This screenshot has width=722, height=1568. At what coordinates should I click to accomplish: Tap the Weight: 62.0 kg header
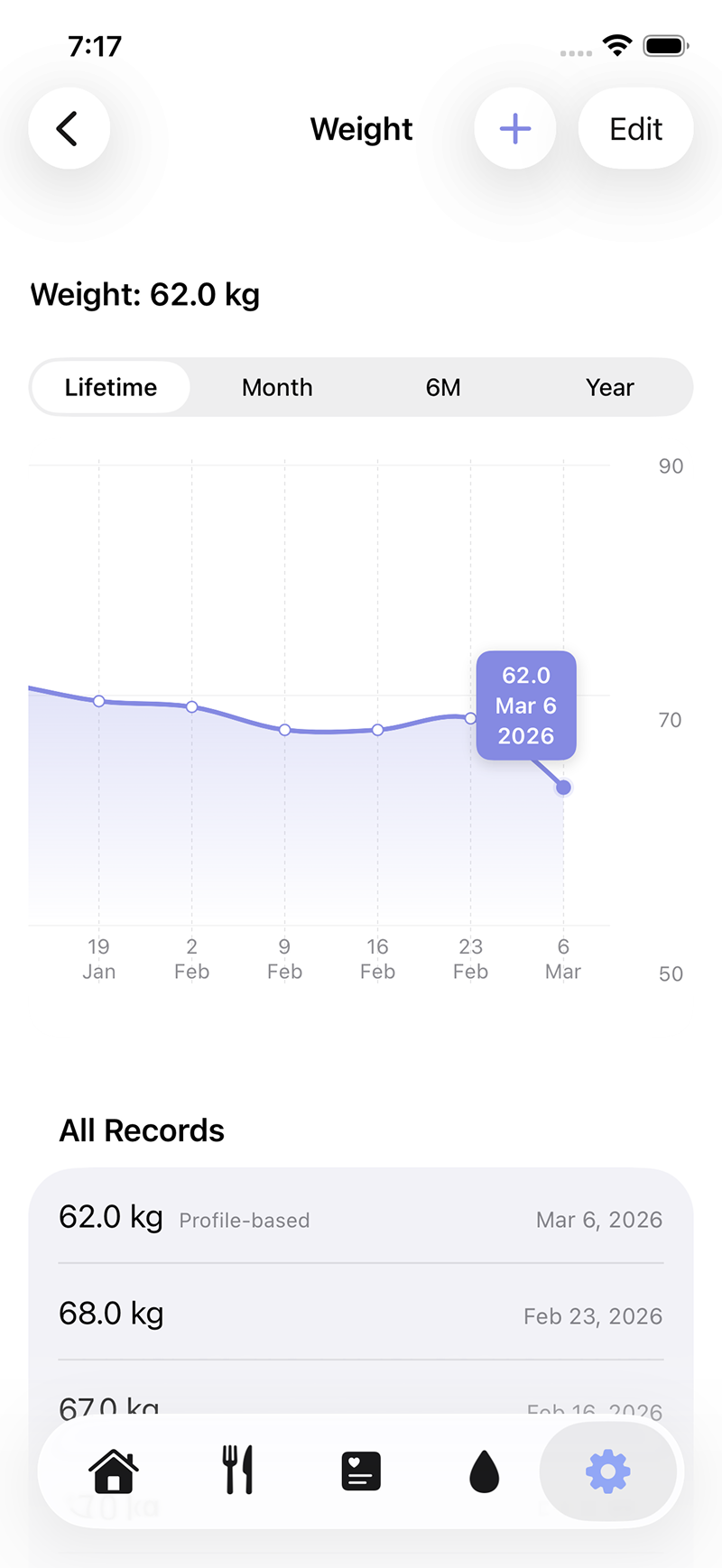(144, 295)
